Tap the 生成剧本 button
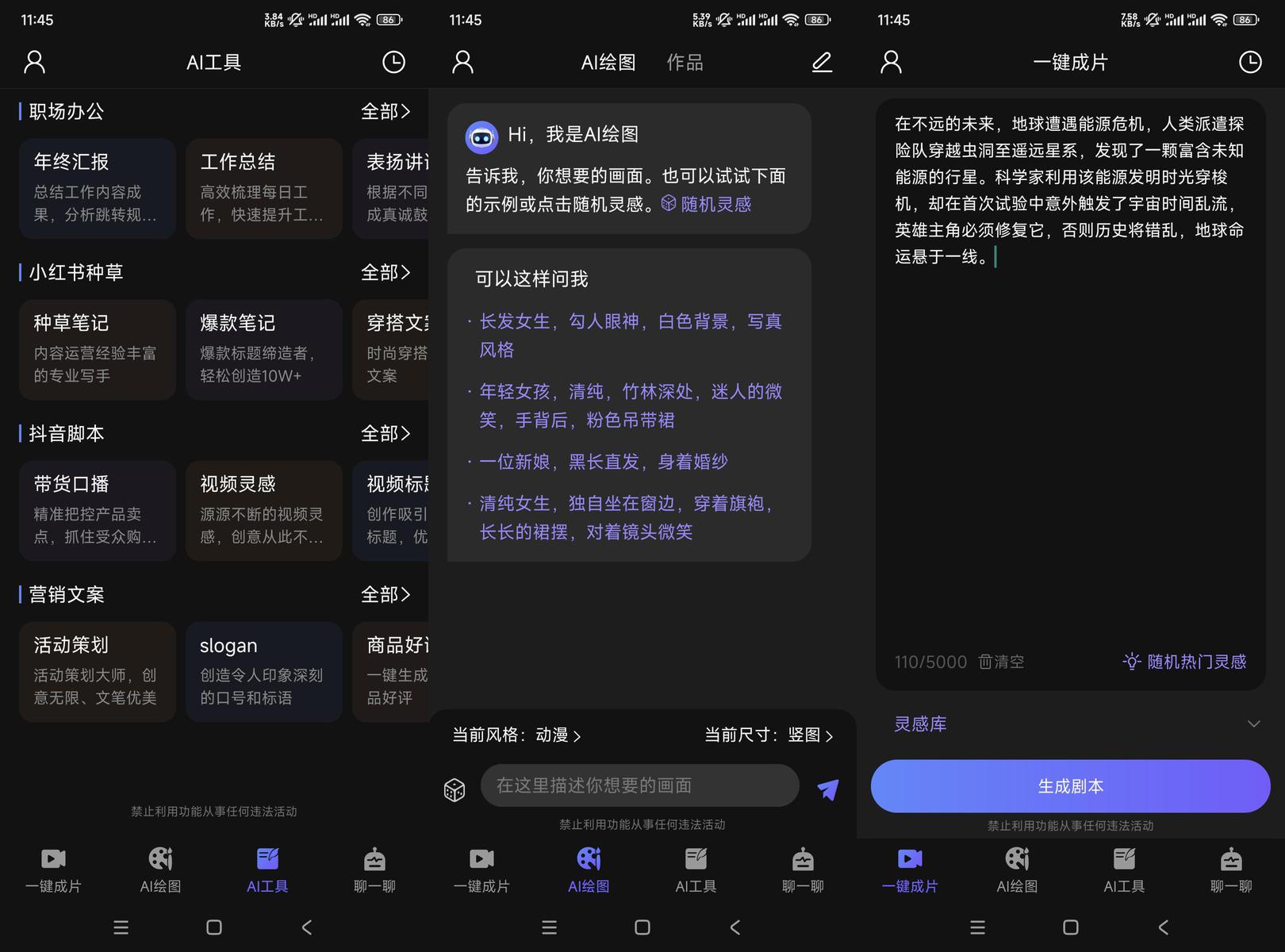Viewport: 1285px width, 952px height. (x=1070, y=786)
